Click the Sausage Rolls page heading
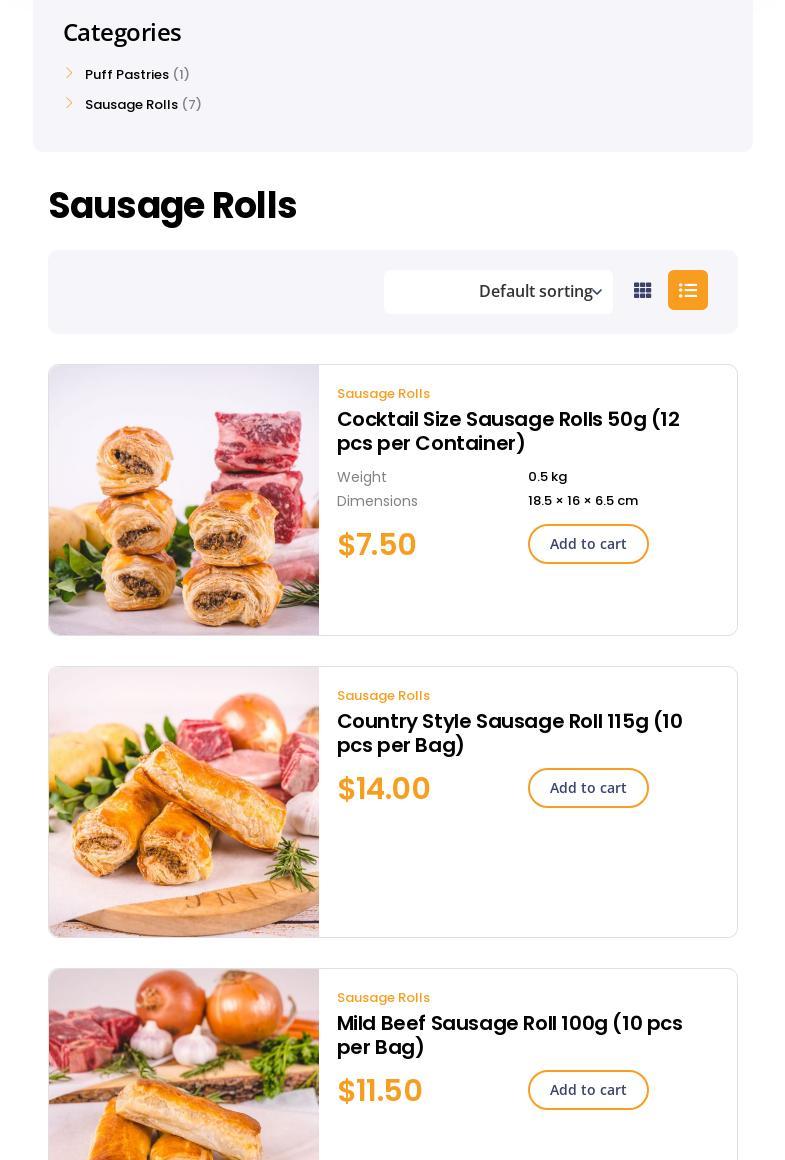The height and width of the screenshot is (1160, 785). click(172, 205)
